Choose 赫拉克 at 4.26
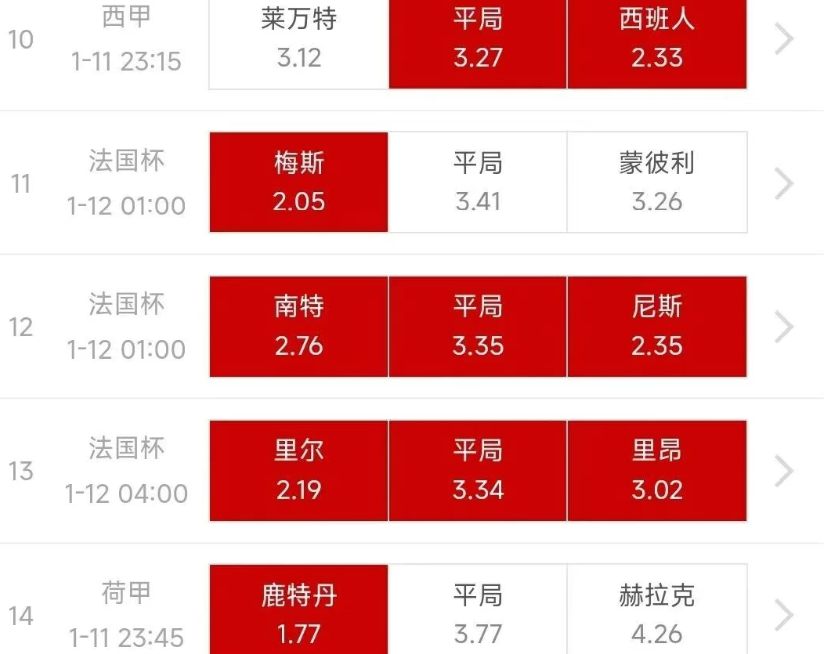This screenshot has width=832, height=654. pyautogui.click(x=657, y=612)
